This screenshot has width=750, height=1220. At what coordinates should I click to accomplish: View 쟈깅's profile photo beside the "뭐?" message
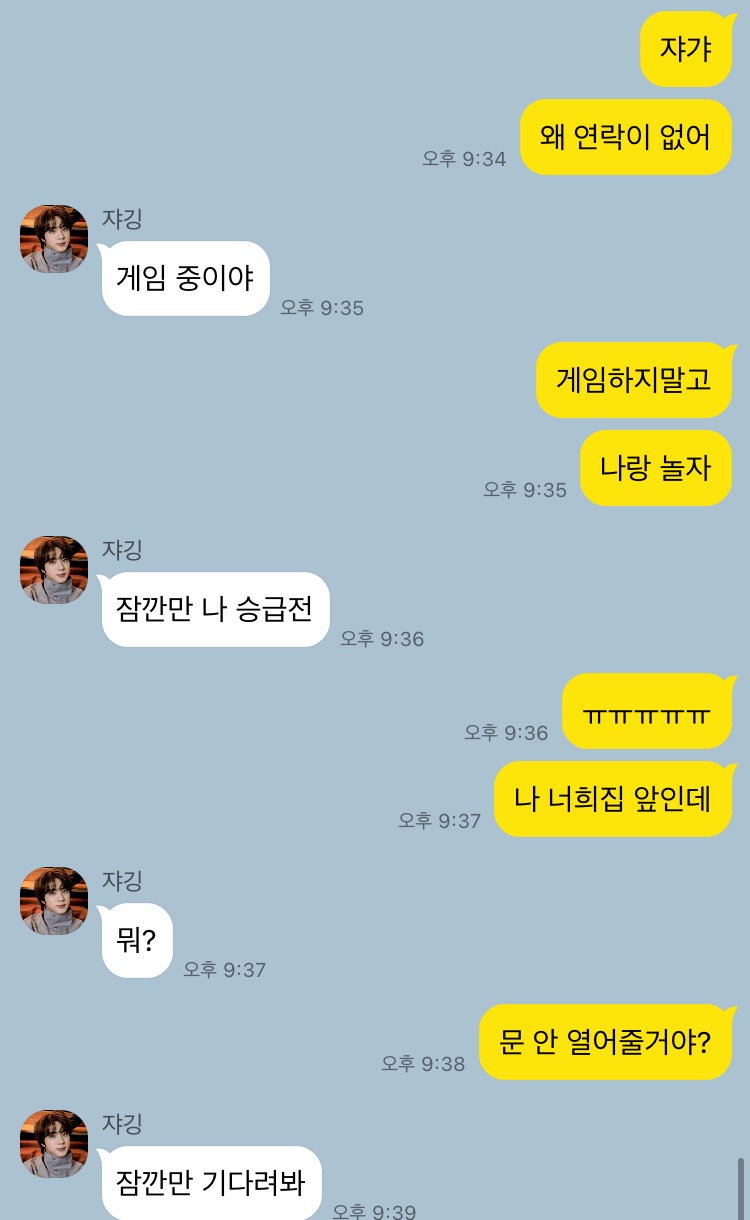(x=54, y=901)
